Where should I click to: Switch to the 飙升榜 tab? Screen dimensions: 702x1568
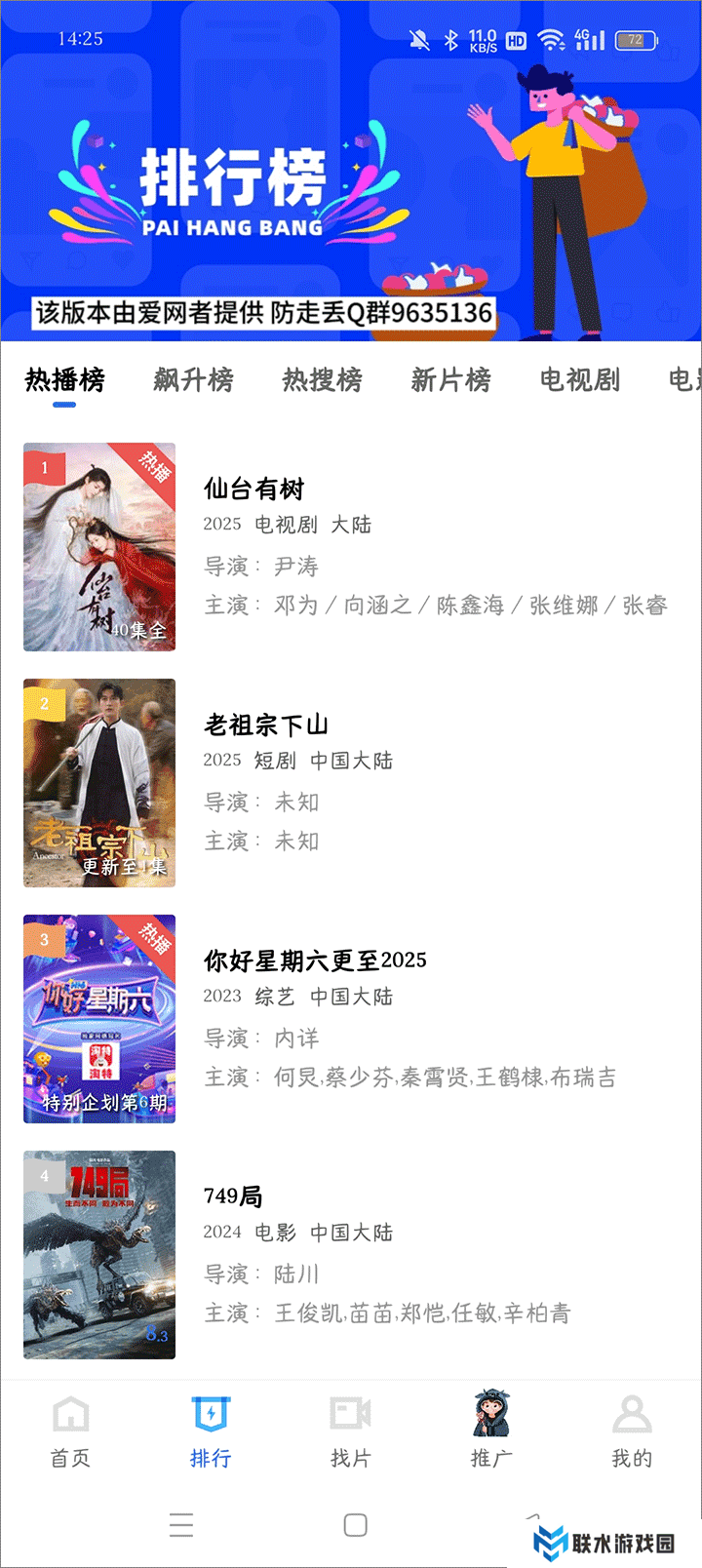point(193,380)
